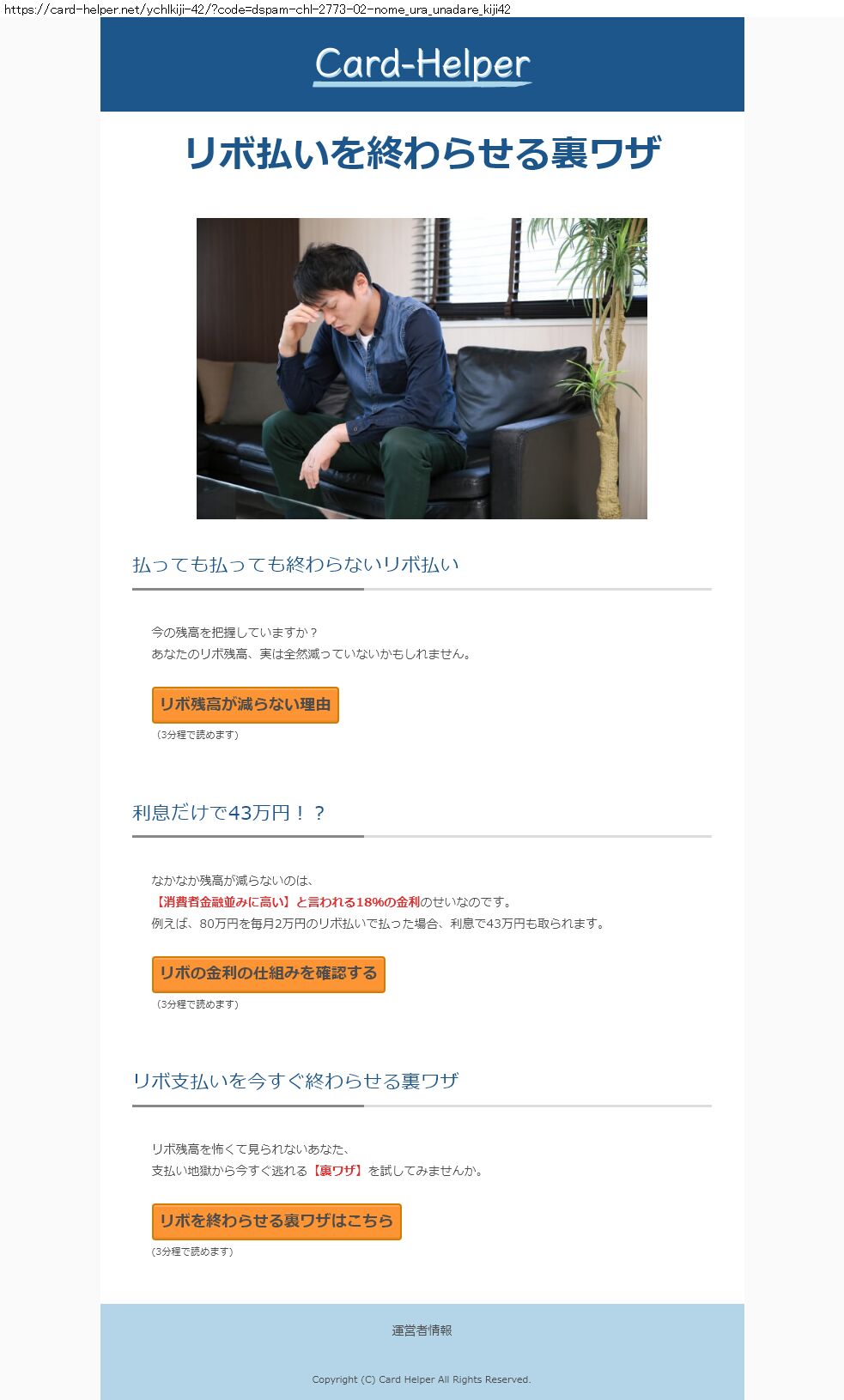Select リボを終わらせる裏ワザはこちら button
The width and height of the screenshot is (844, 1400).
[276, 1221]
